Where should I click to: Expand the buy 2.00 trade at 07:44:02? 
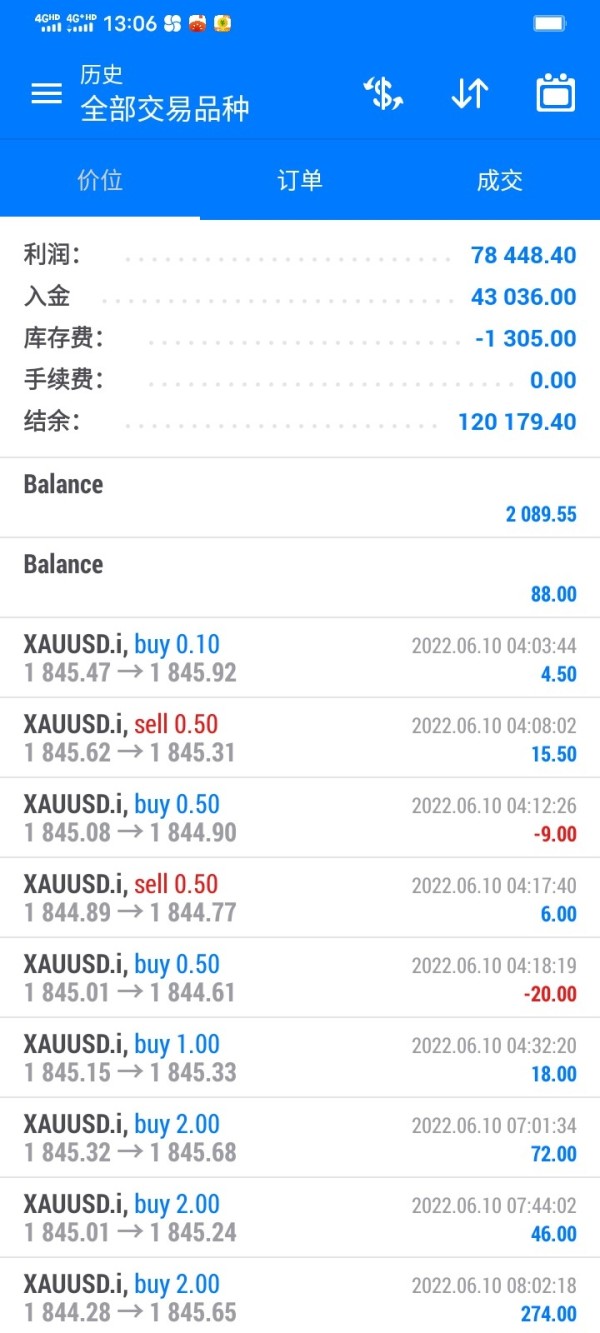300,1218
